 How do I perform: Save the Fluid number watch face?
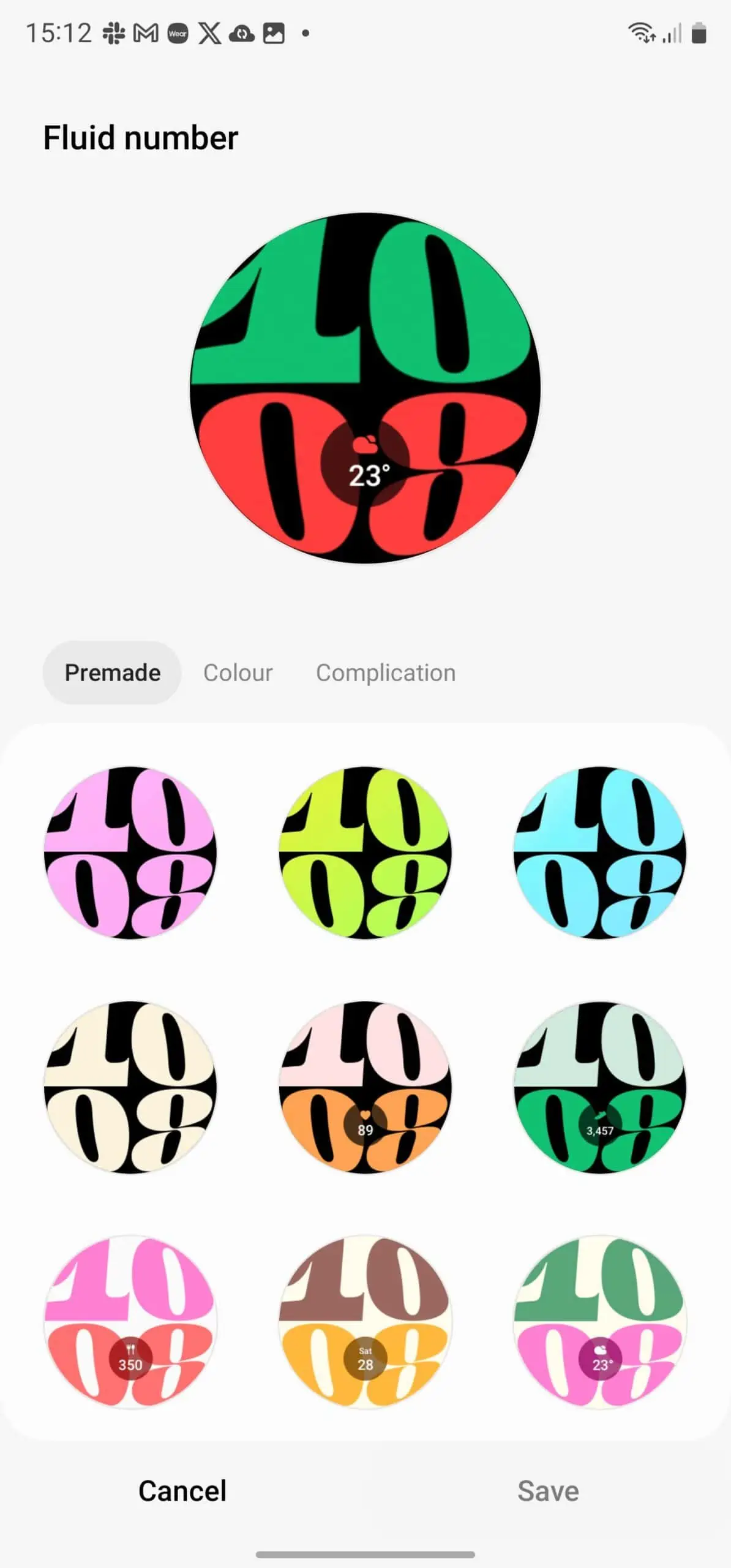[x=548, y=1490]
